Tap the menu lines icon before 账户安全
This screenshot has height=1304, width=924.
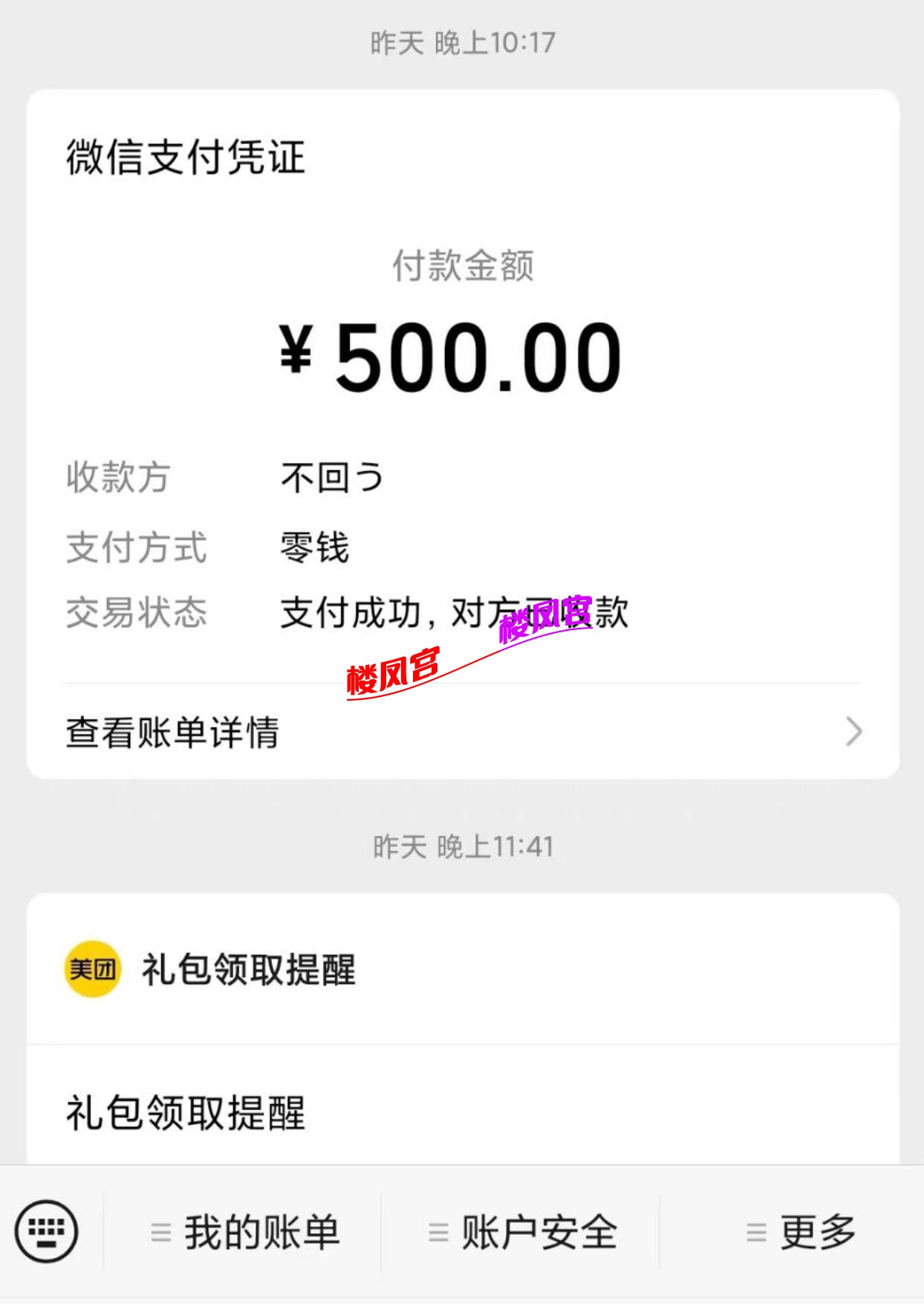[x=437, y=1231]
